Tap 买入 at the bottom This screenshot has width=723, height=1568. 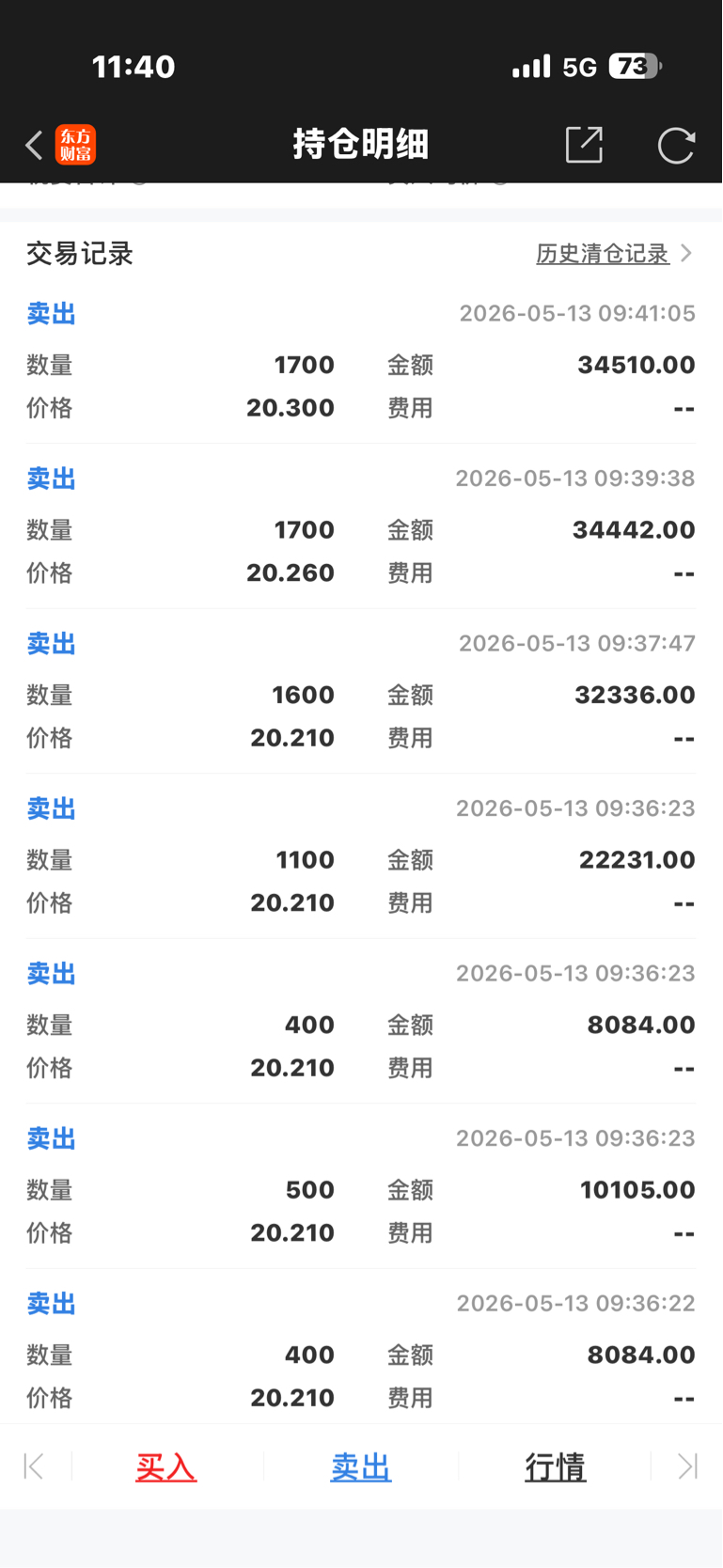[166, 1467]
